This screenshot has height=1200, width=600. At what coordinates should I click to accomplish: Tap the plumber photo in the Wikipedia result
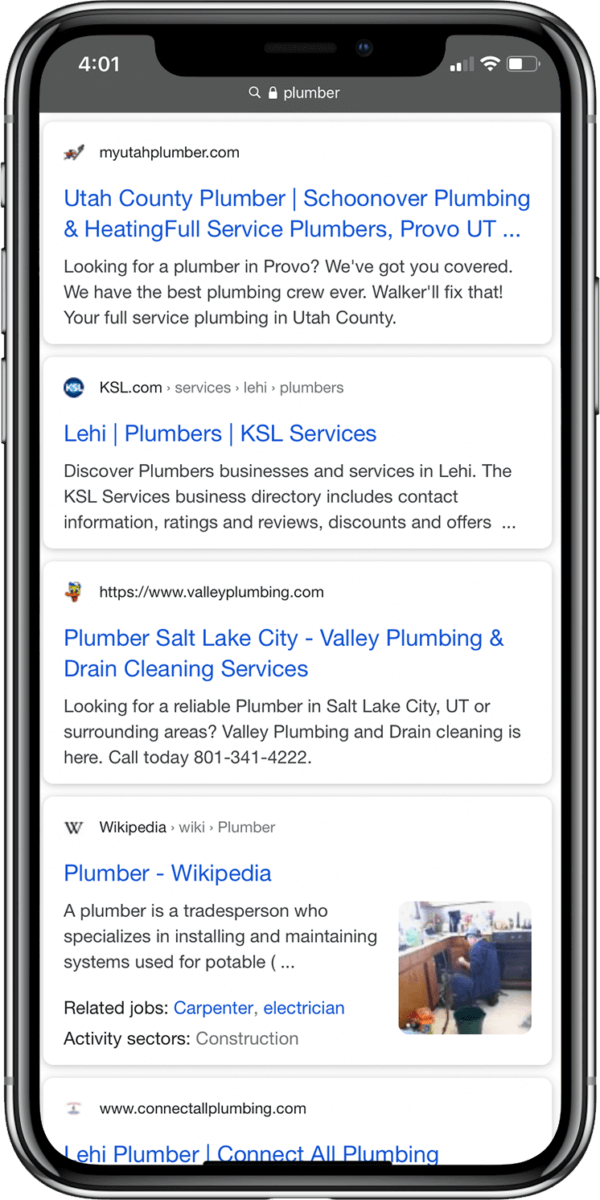(x=465, y=967)
